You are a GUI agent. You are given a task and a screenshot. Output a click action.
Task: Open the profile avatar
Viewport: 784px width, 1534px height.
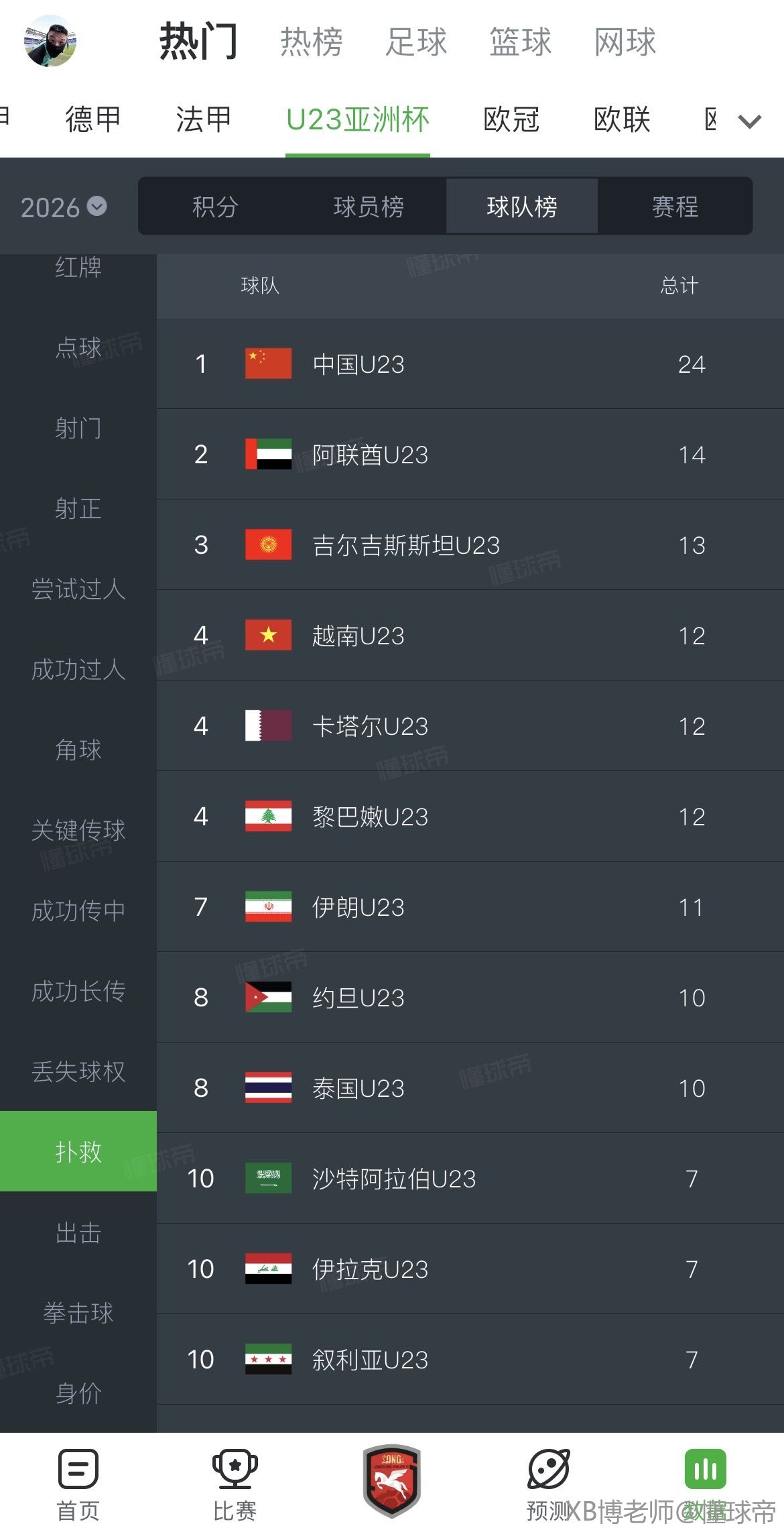(50, 42)
